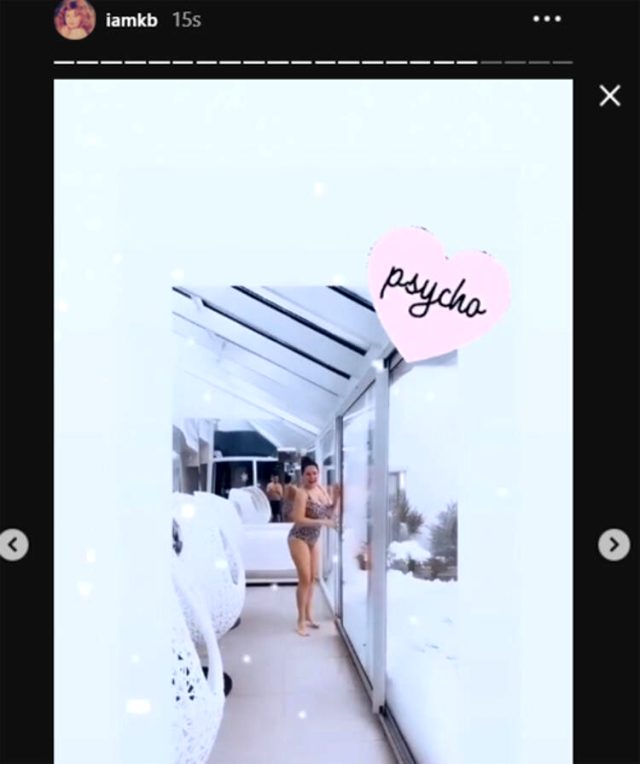The image size is (640, 764).
Task: Open iamkb's profile picture
Action: pos(75,19)
